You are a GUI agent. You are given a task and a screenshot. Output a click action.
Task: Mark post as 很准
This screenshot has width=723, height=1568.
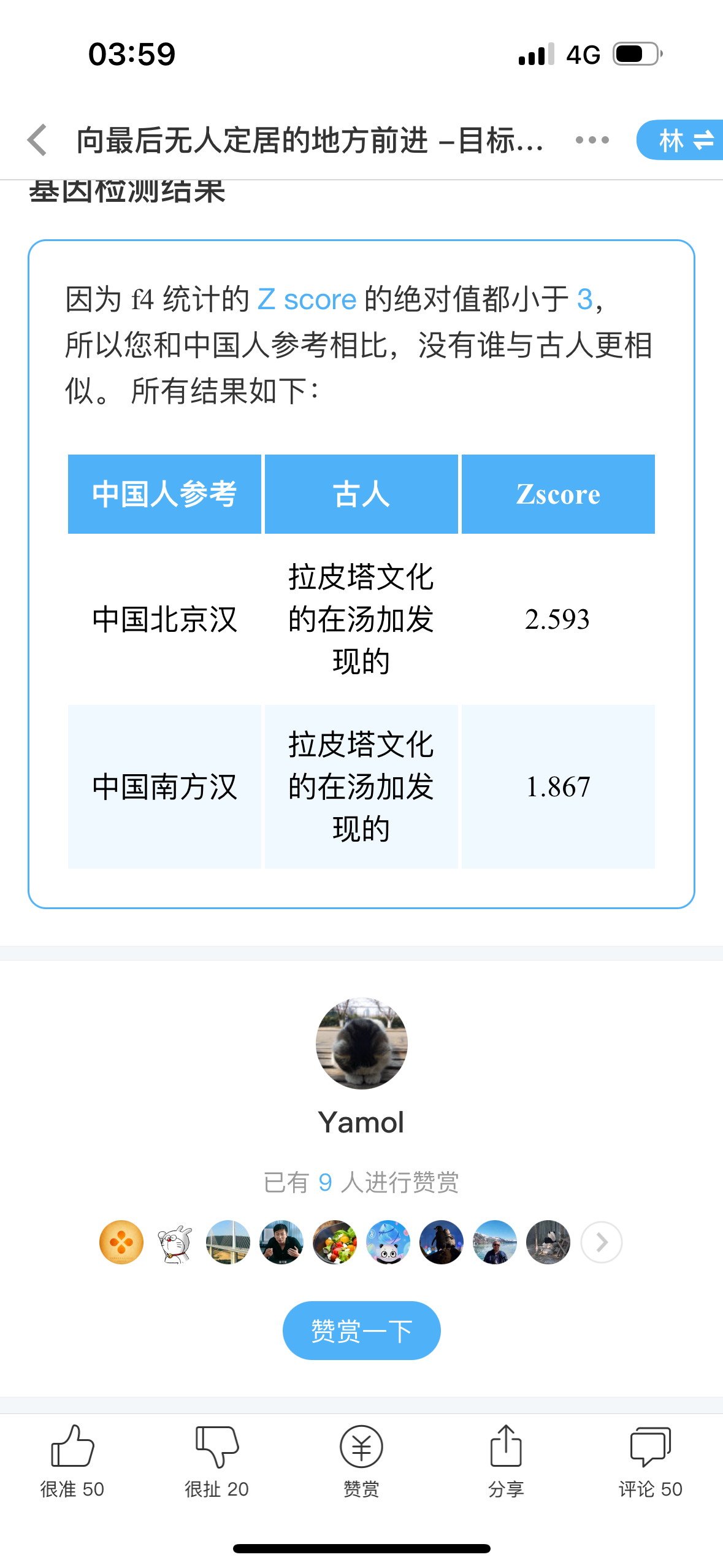point(72,1460)
